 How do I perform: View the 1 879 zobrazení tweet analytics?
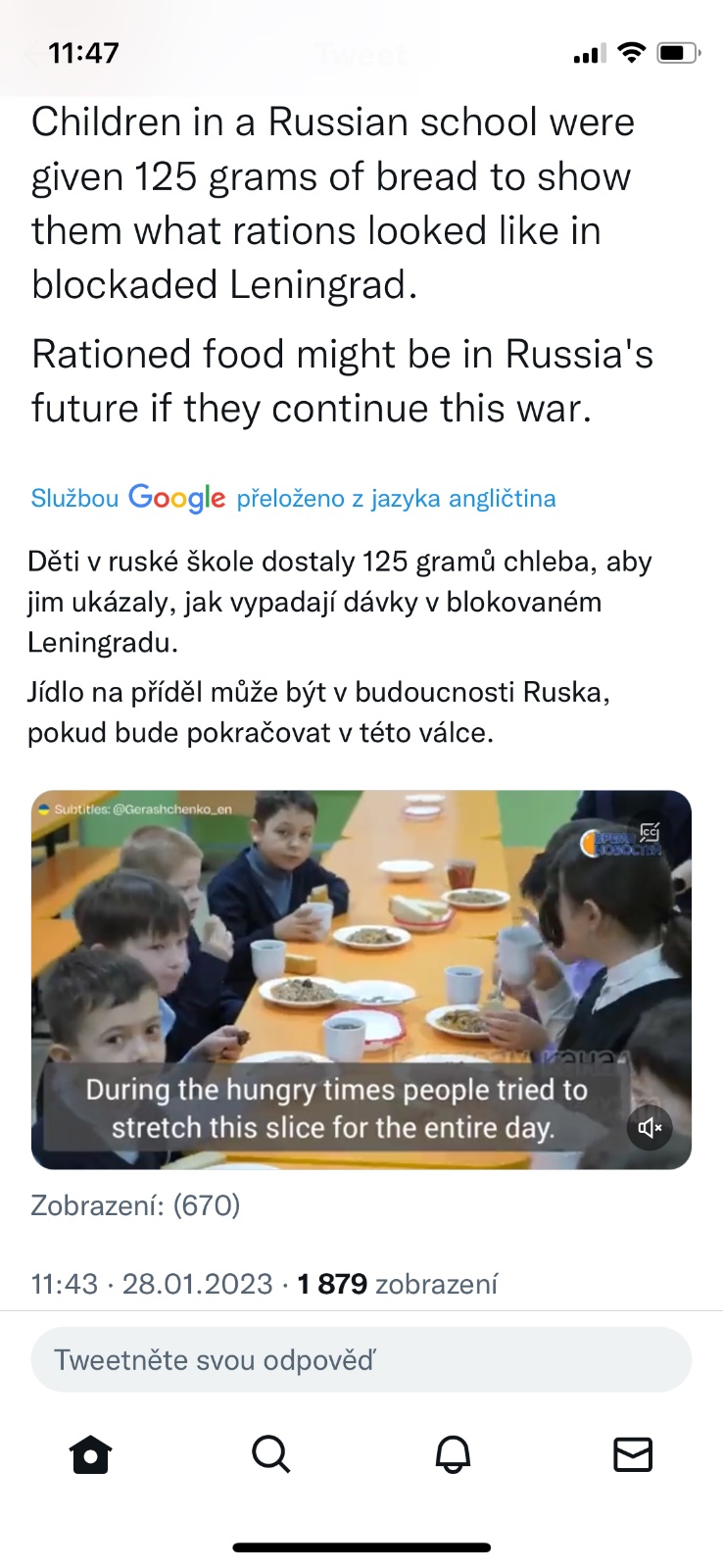pyautogui.click(x=398, y=1284)
